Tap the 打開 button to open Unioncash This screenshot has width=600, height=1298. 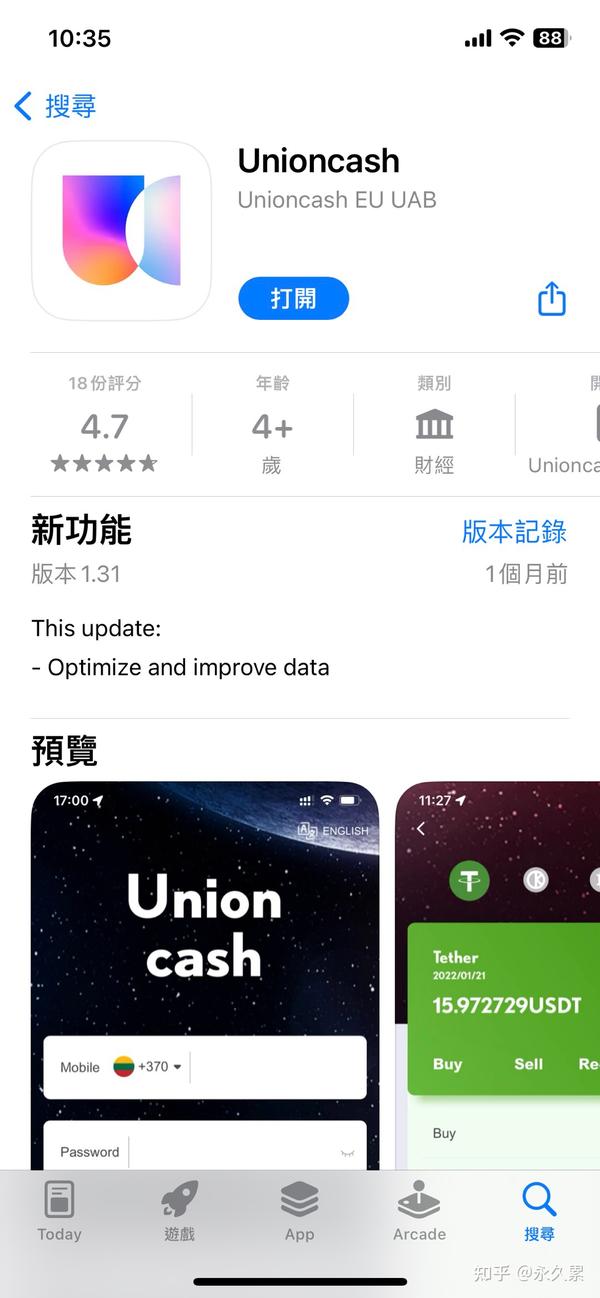(293, 298)
